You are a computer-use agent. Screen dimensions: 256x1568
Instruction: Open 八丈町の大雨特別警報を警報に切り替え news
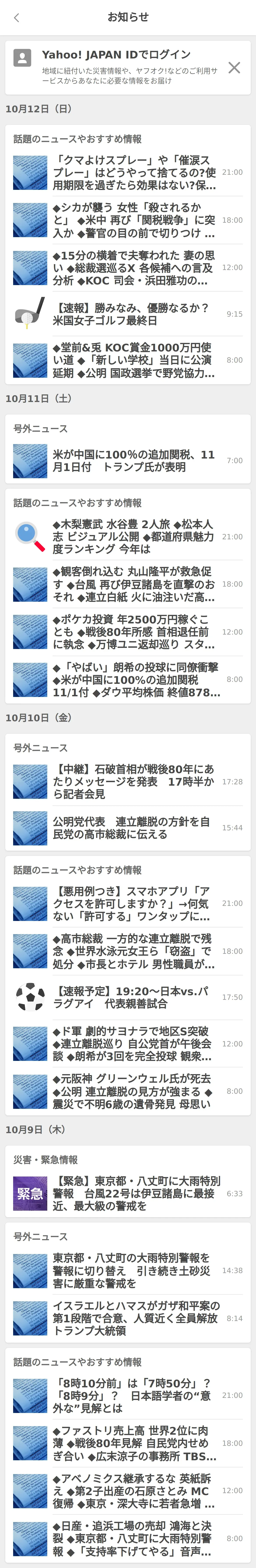(x=134, y=1270)
